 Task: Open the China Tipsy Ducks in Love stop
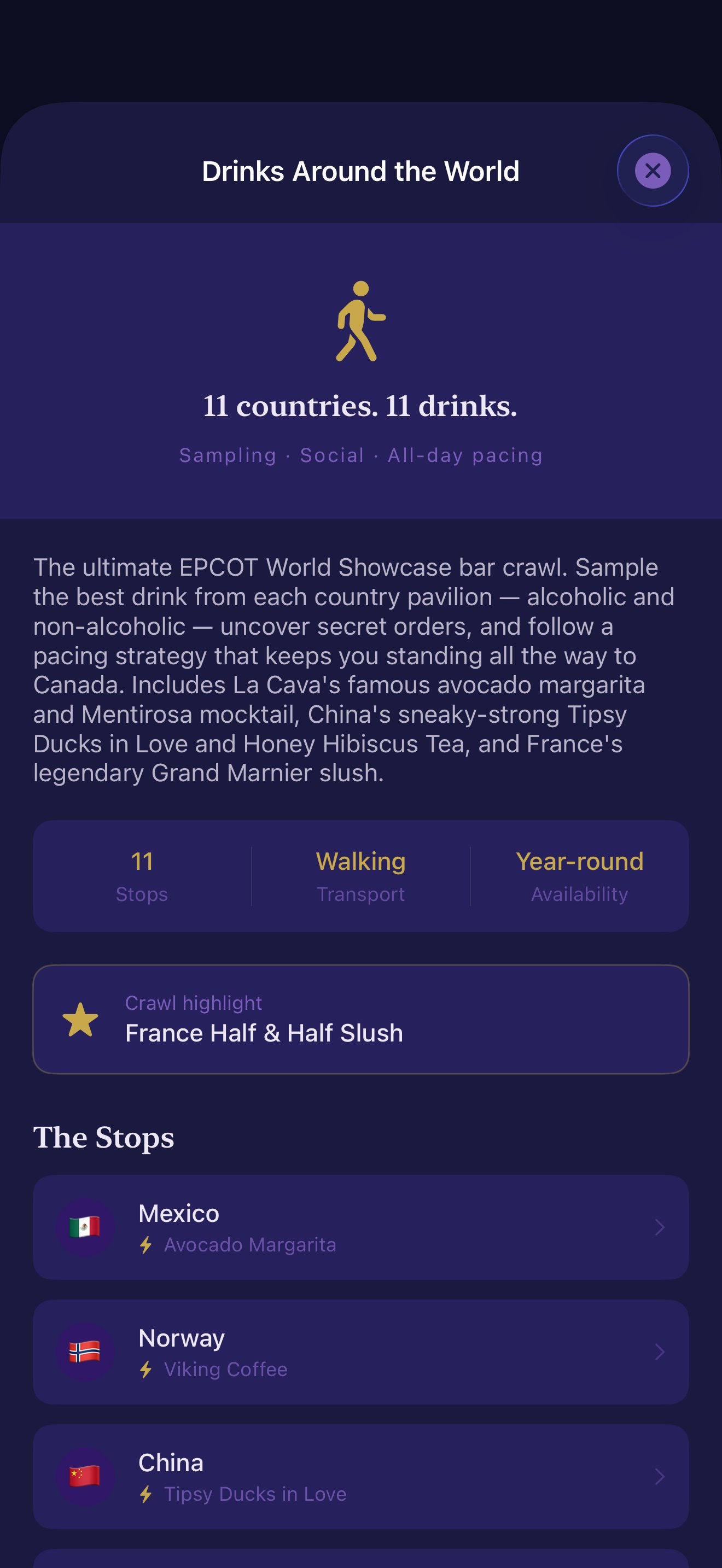[360, 1476]
